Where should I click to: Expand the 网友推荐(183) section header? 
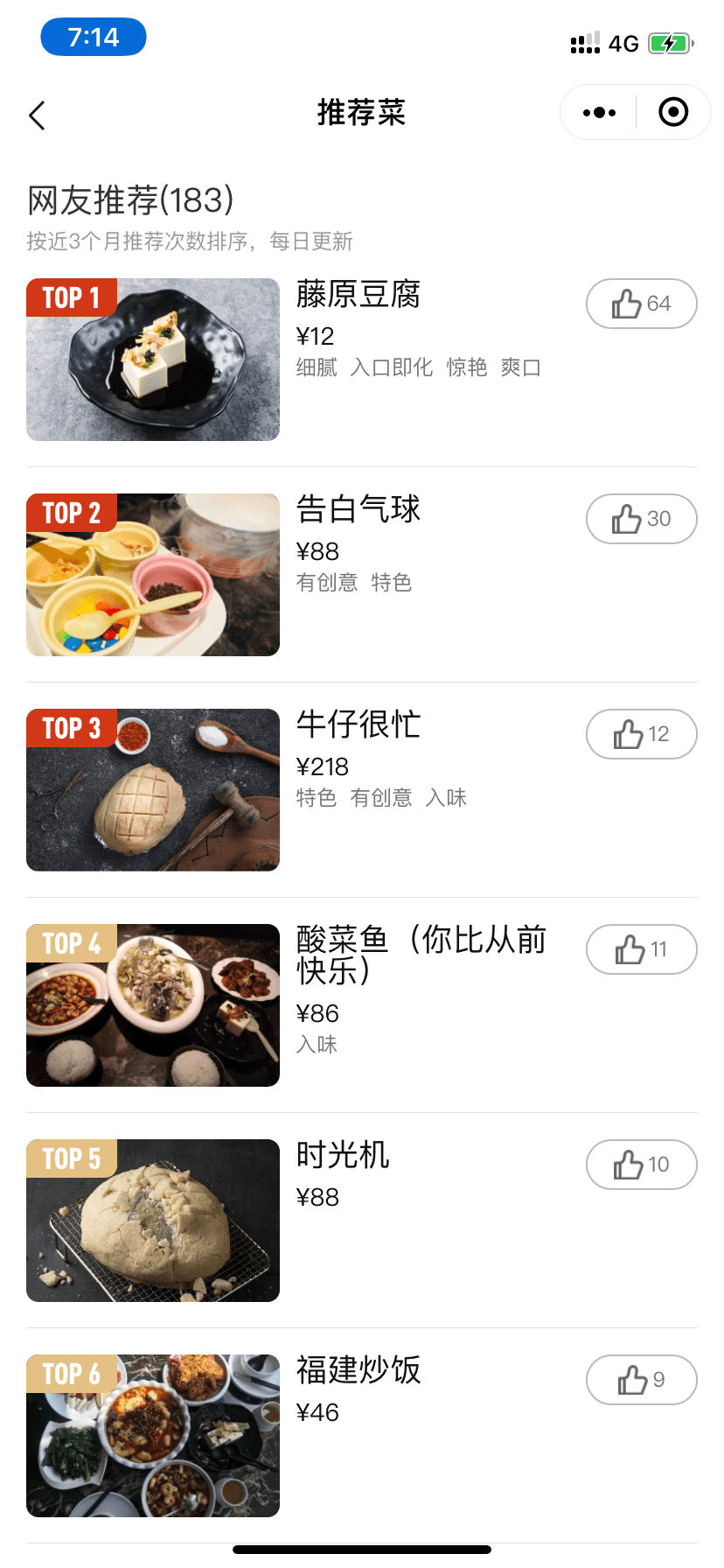[x=128, y=200]
